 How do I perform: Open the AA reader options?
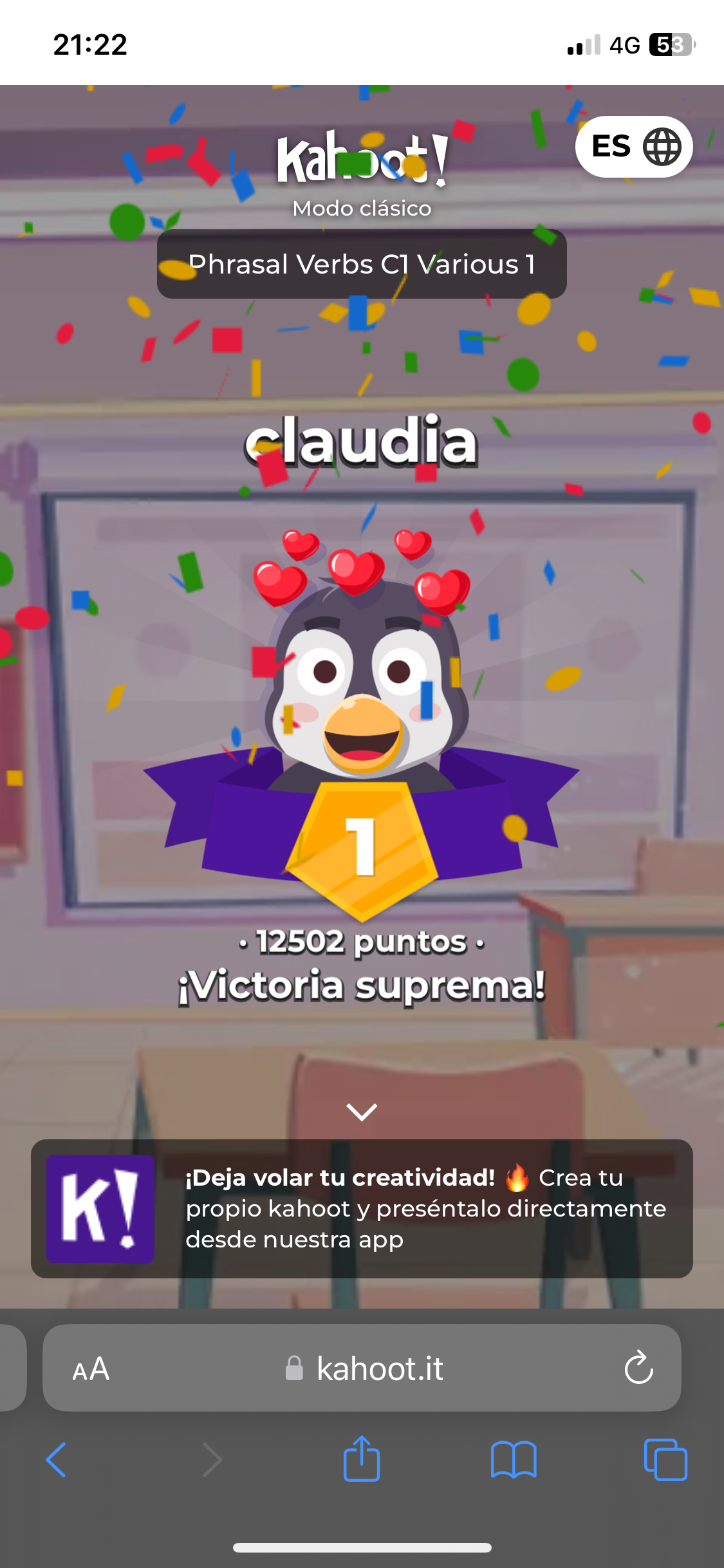[91, 1368]
